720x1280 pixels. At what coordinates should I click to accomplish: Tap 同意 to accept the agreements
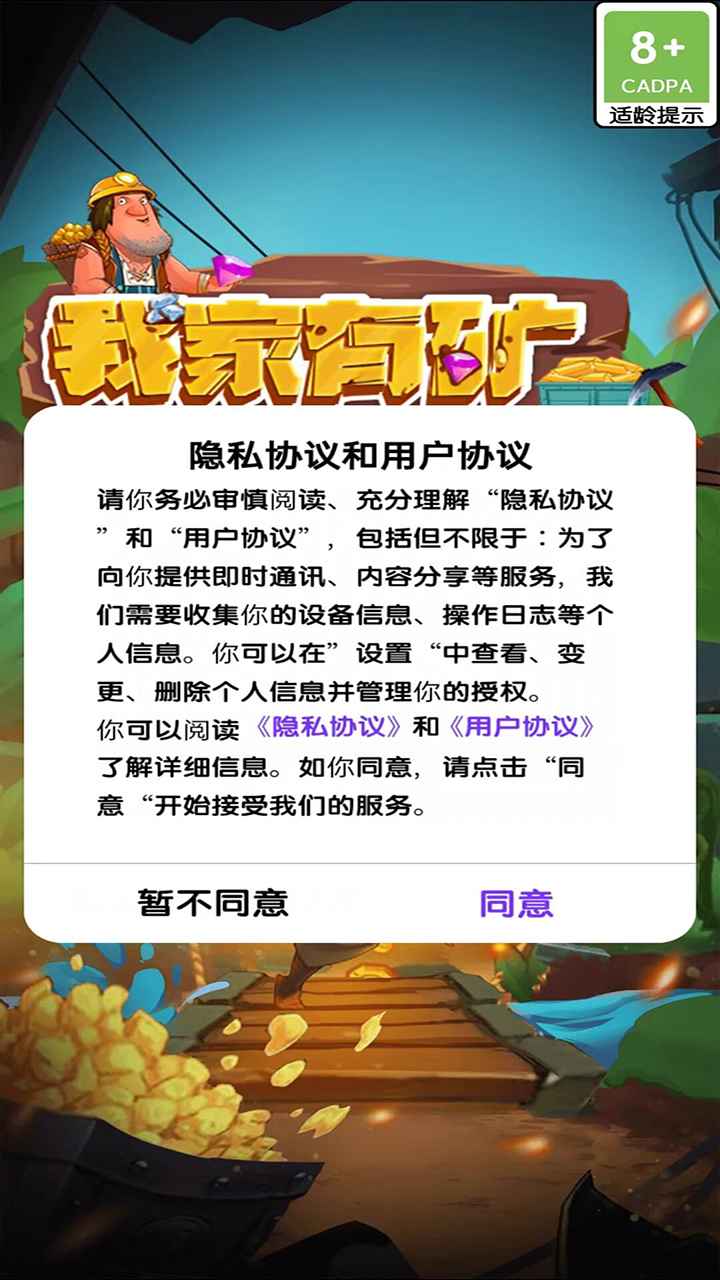click(516, 903)
